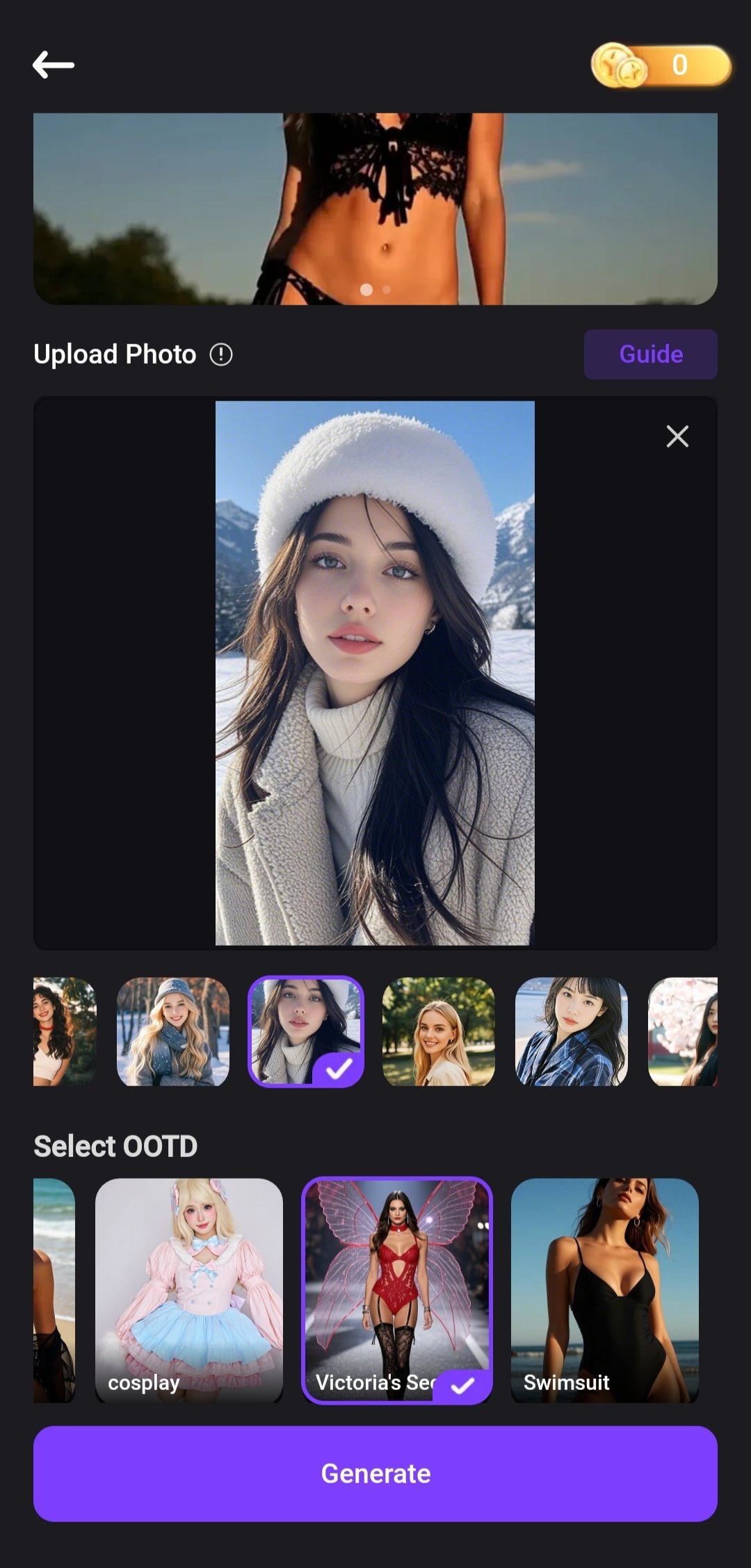Viewport: 751px width, 1568px height.
Task: Open the top preview banner image
Action: point(375,209)
